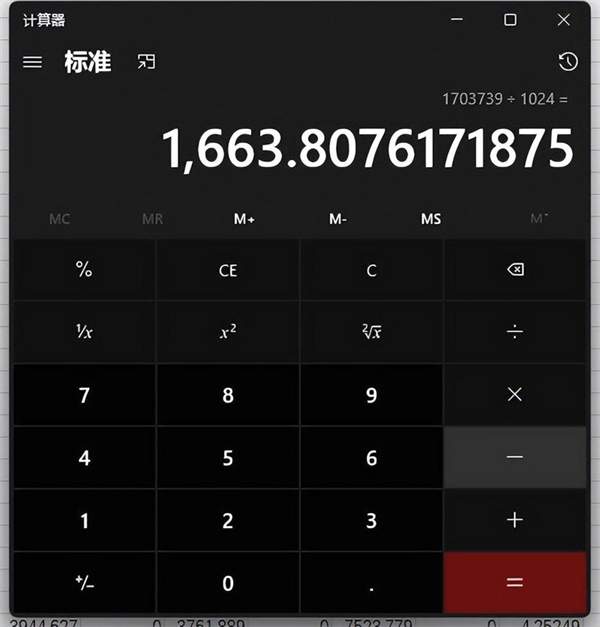Add value to memory with M+
Screen dimensions: 600x627
[x=244, y=219]
